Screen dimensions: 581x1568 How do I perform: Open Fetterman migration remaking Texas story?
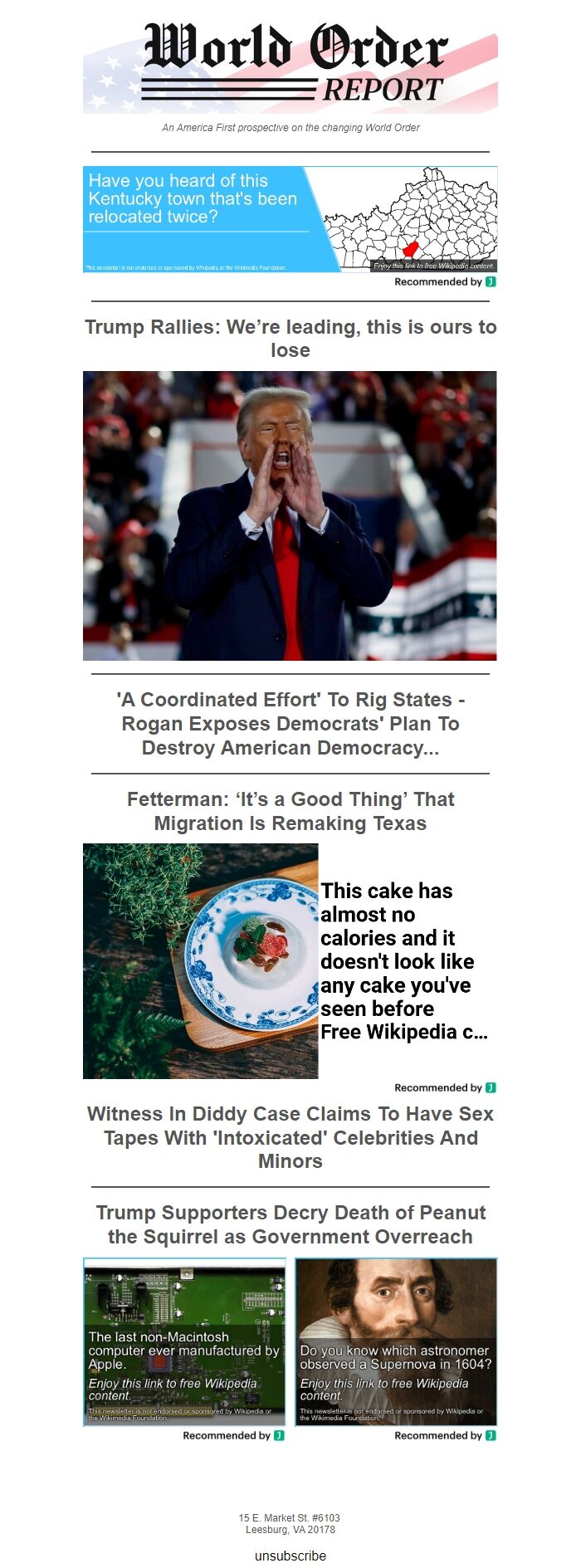(290, 811)
